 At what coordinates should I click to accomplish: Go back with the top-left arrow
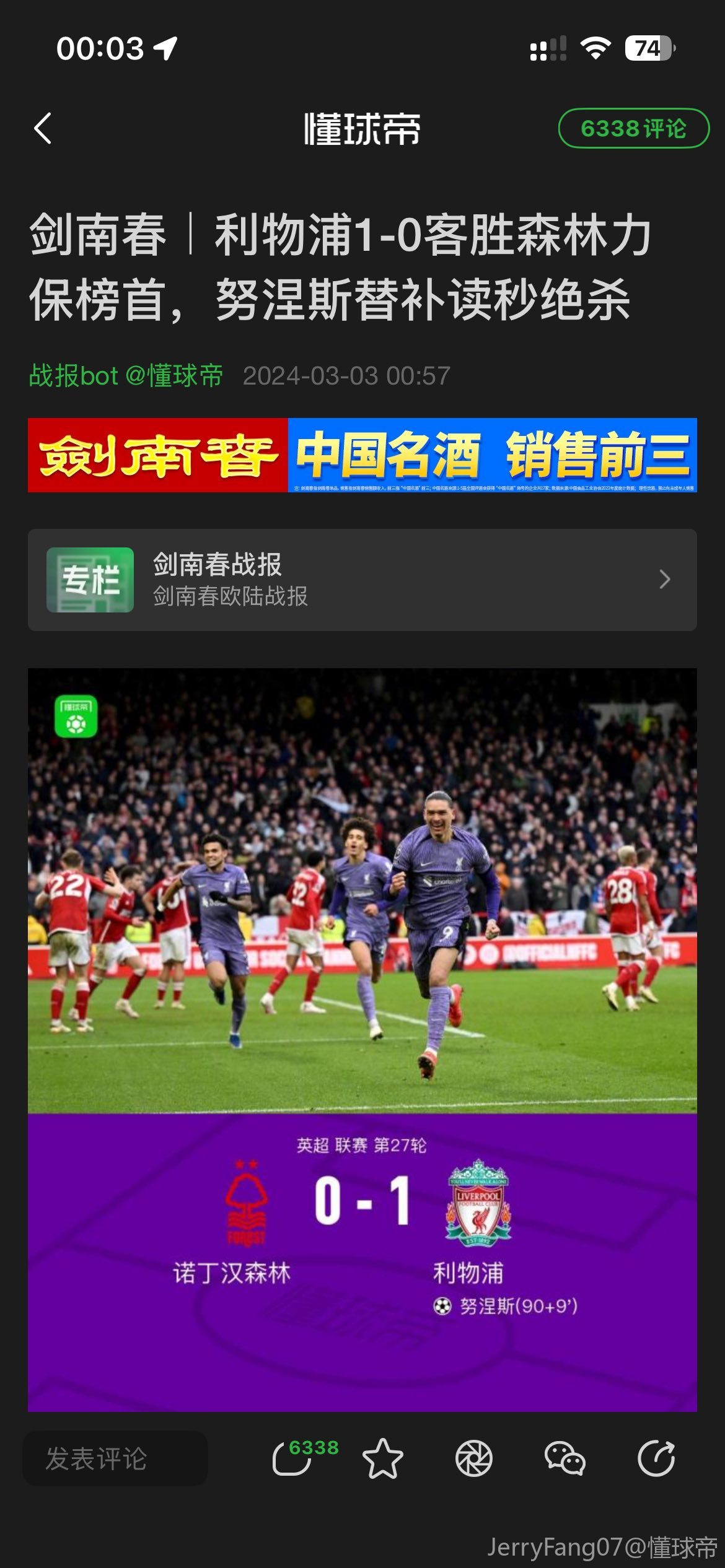tap(43, 129)
